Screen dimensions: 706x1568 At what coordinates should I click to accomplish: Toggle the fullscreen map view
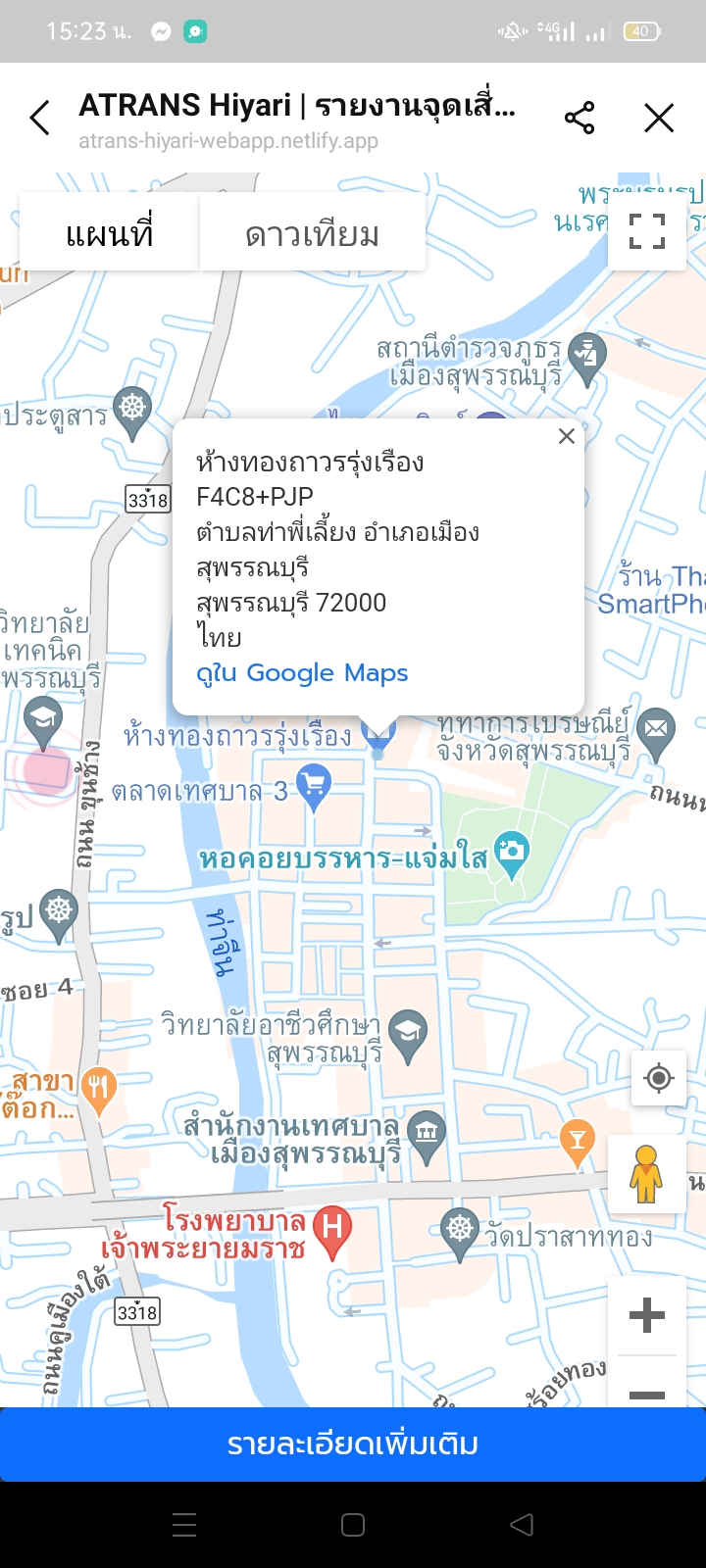point(646,231)
